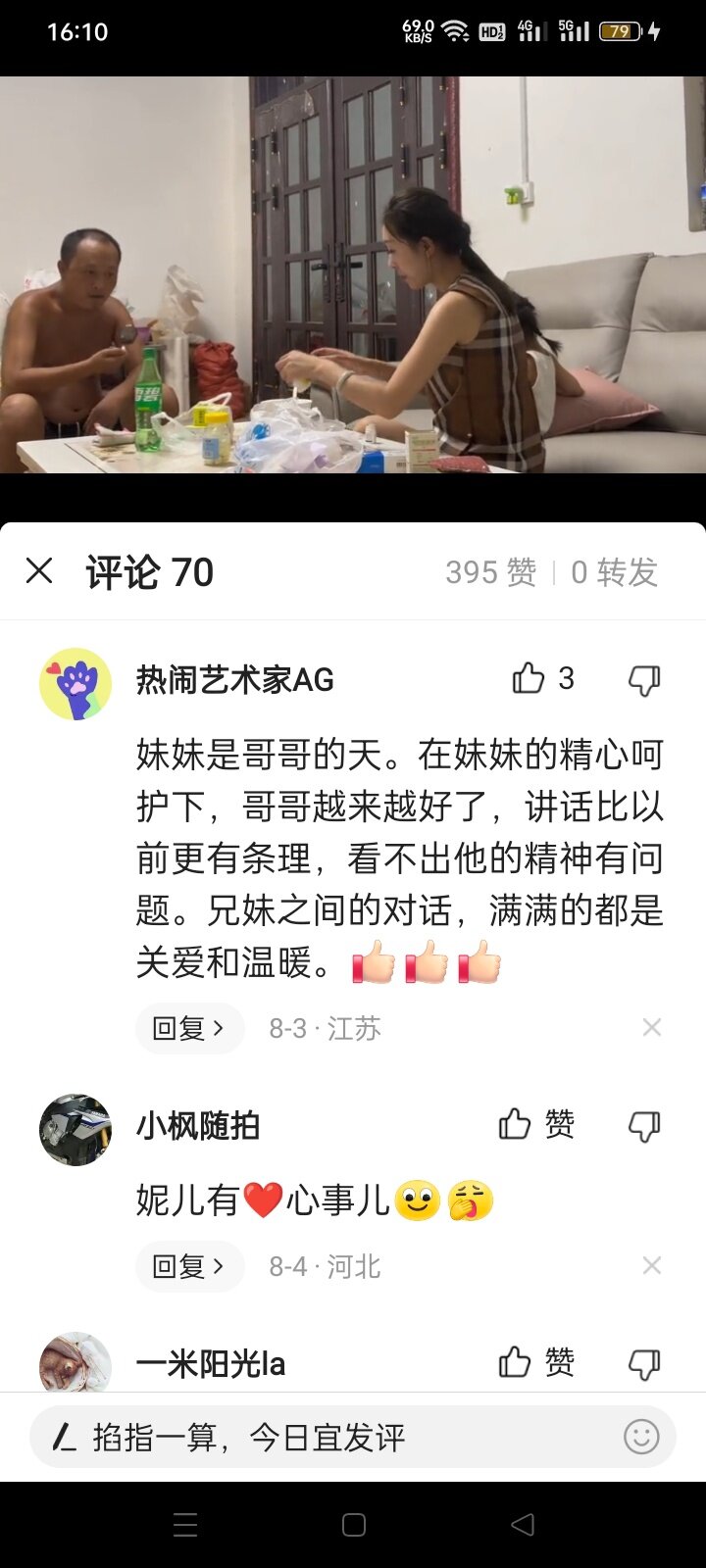The image size is (706, 1568).
Task: View the 0 转发 reposts list
Action: (614, 571)
